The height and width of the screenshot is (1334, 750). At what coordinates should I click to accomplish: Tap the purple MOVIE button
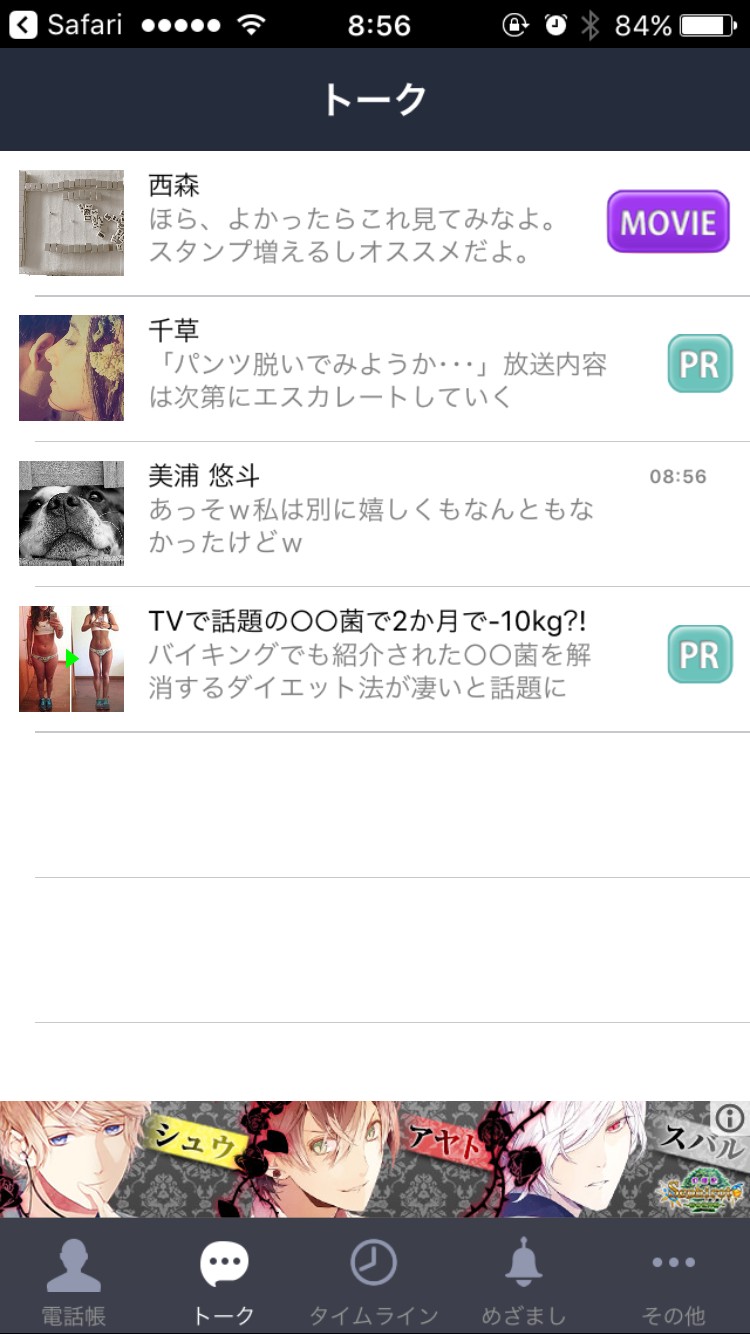click(668, 222)
